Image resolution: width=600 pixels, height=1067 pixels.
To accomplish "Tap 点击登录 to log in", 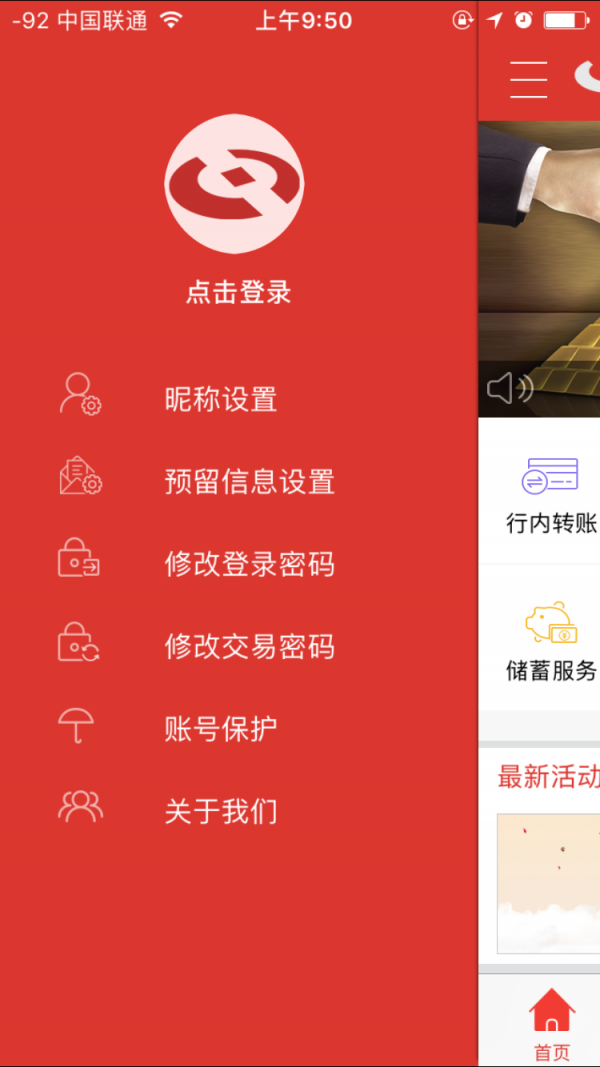I will 238,292.
